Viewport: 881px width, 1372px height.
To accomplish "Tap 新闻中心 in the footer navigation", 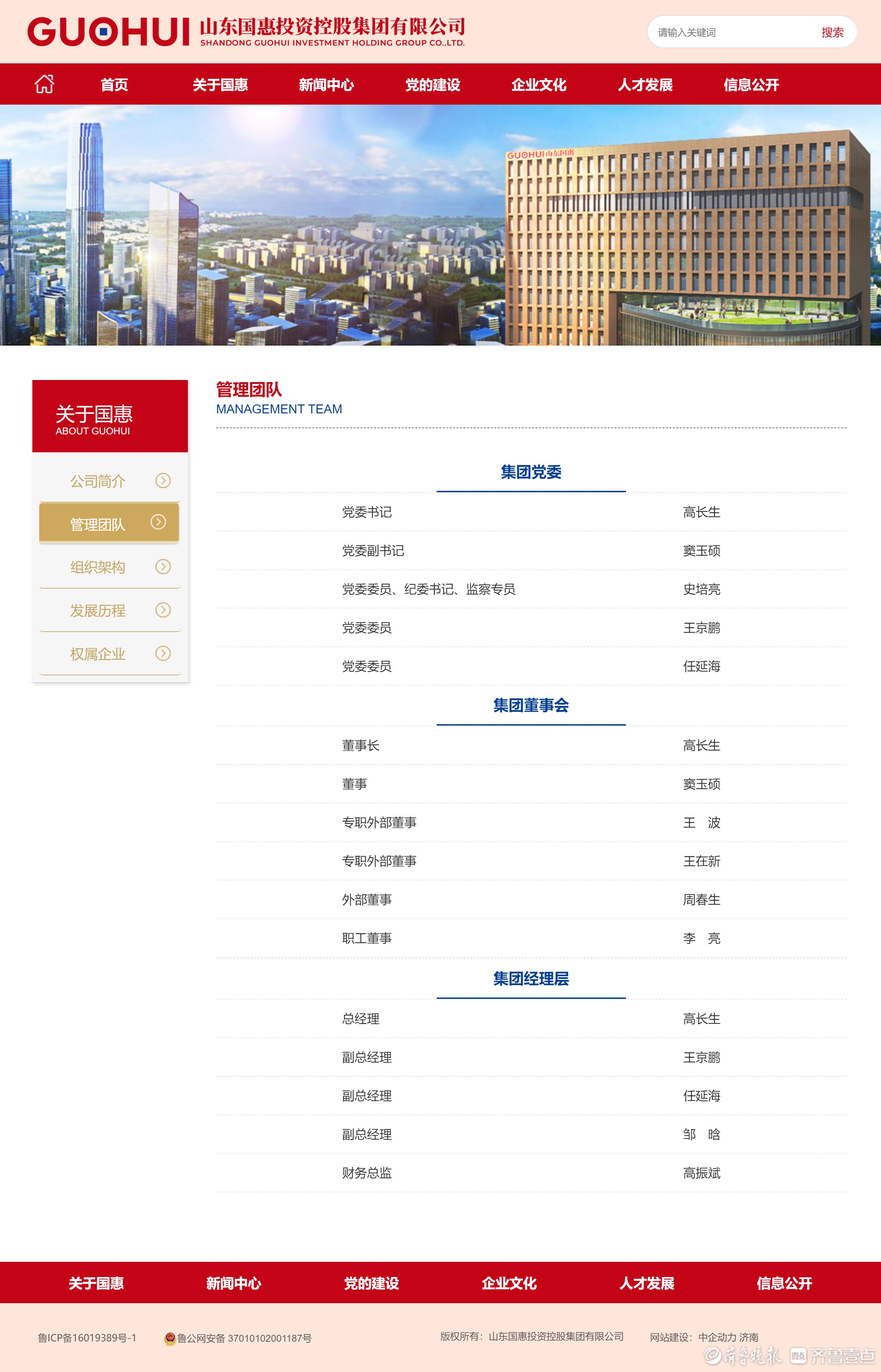I will coord(233,1283).
